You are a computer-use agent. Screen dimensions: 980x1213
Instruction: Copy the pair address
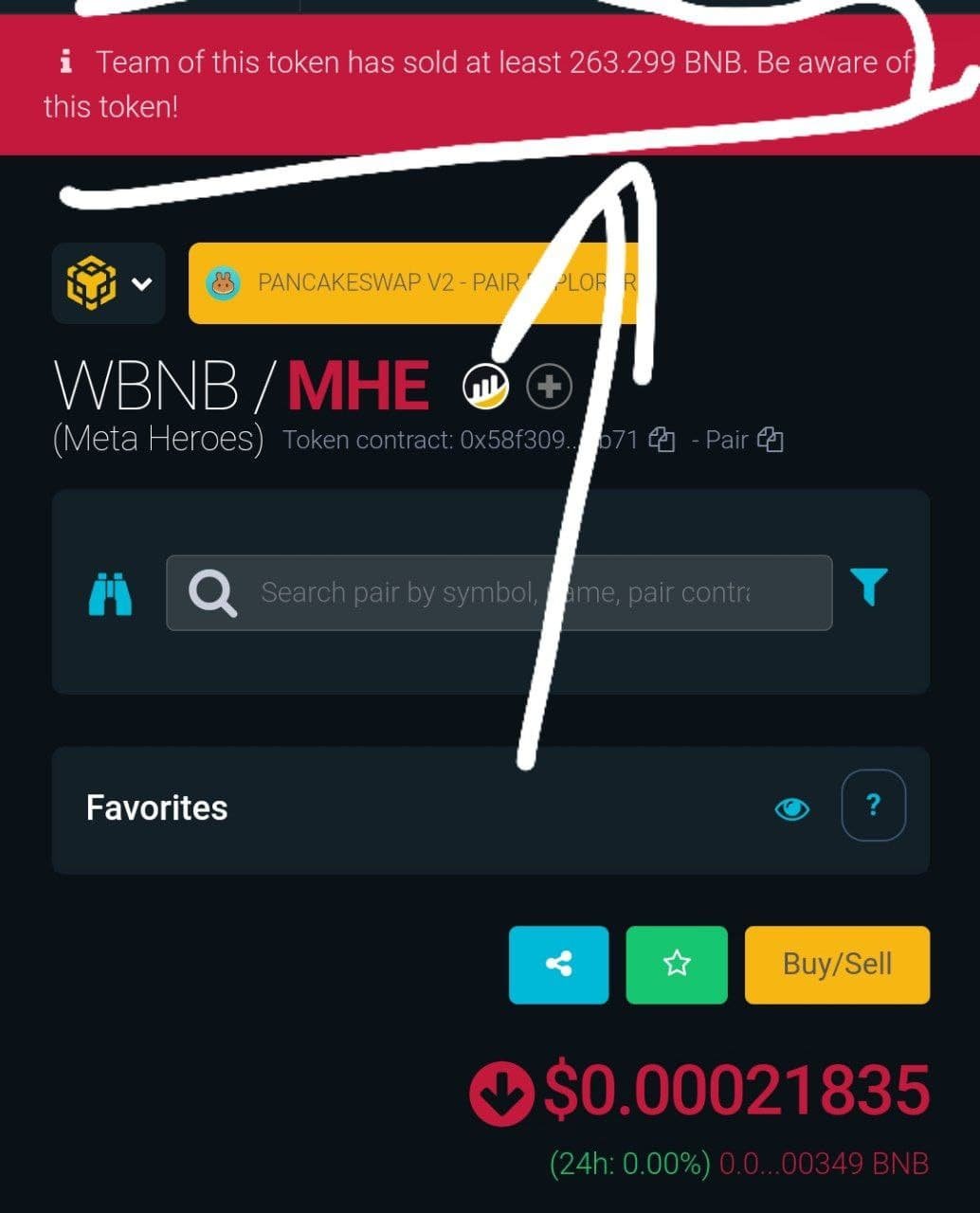(x=771, y=440)
